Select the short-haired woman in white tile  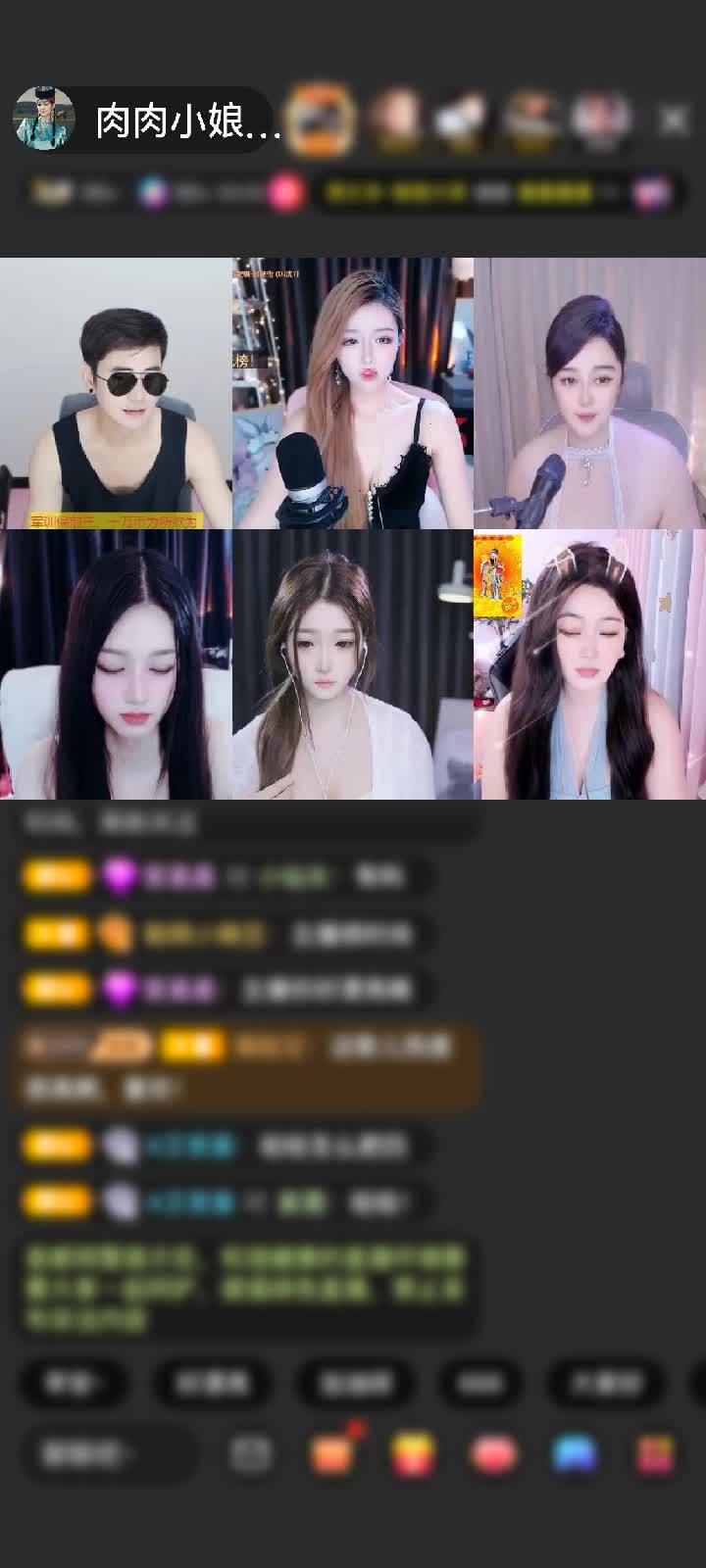coord(589,394)
